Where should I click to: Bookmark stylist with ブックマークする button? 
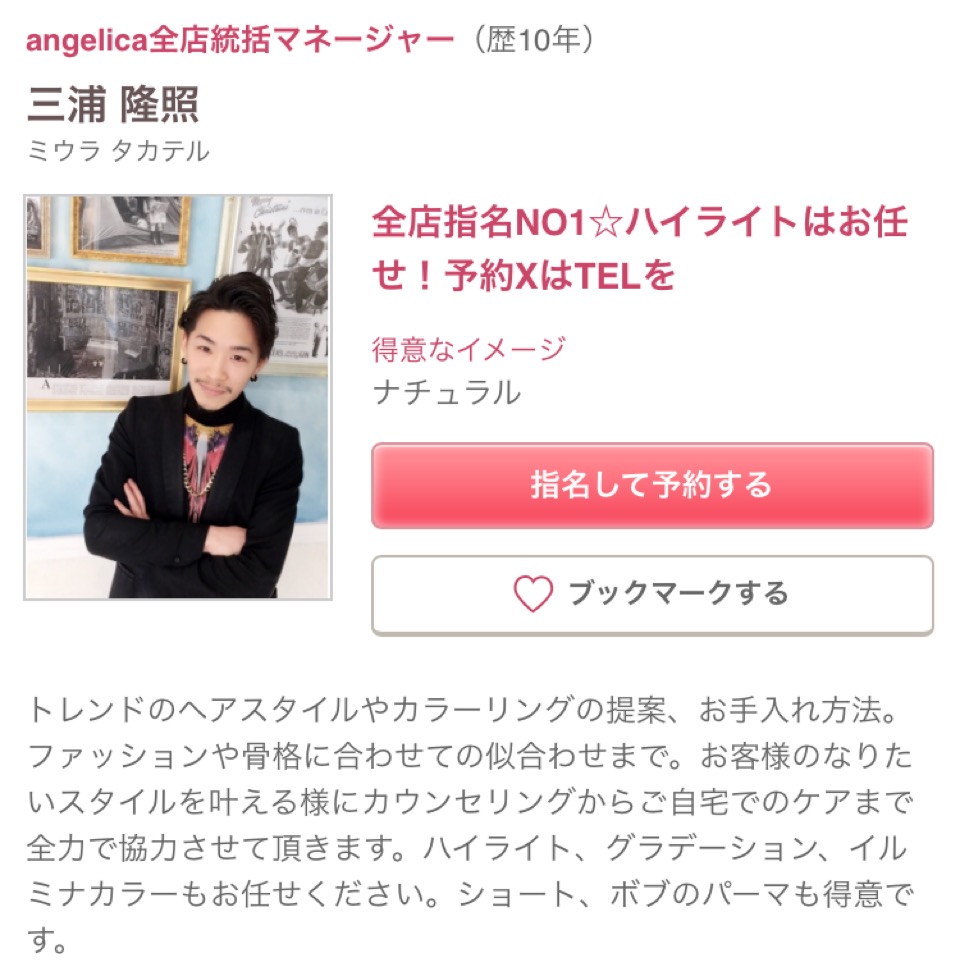click(652, 594)
